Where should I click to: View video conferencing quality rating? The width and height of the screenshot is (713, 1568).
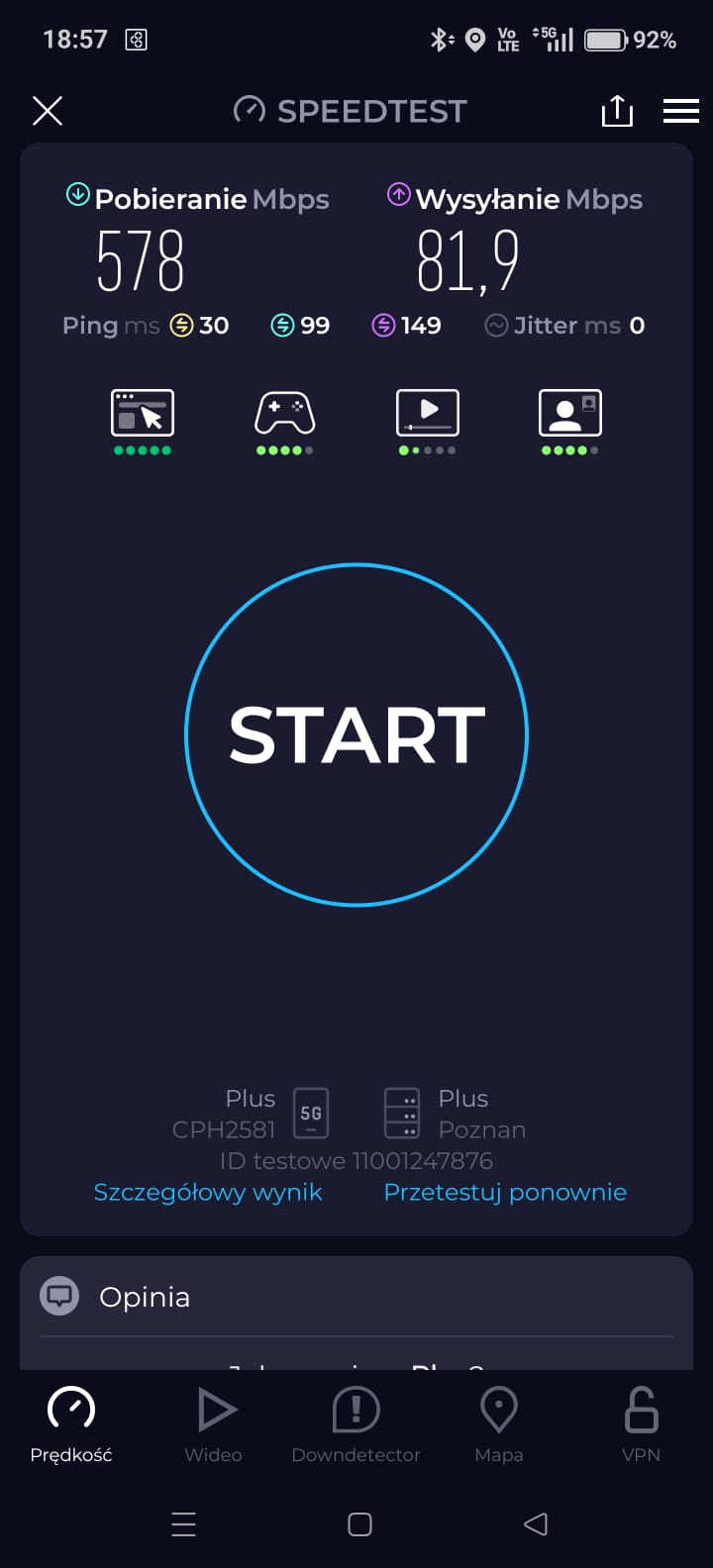[x=569, y=420]
